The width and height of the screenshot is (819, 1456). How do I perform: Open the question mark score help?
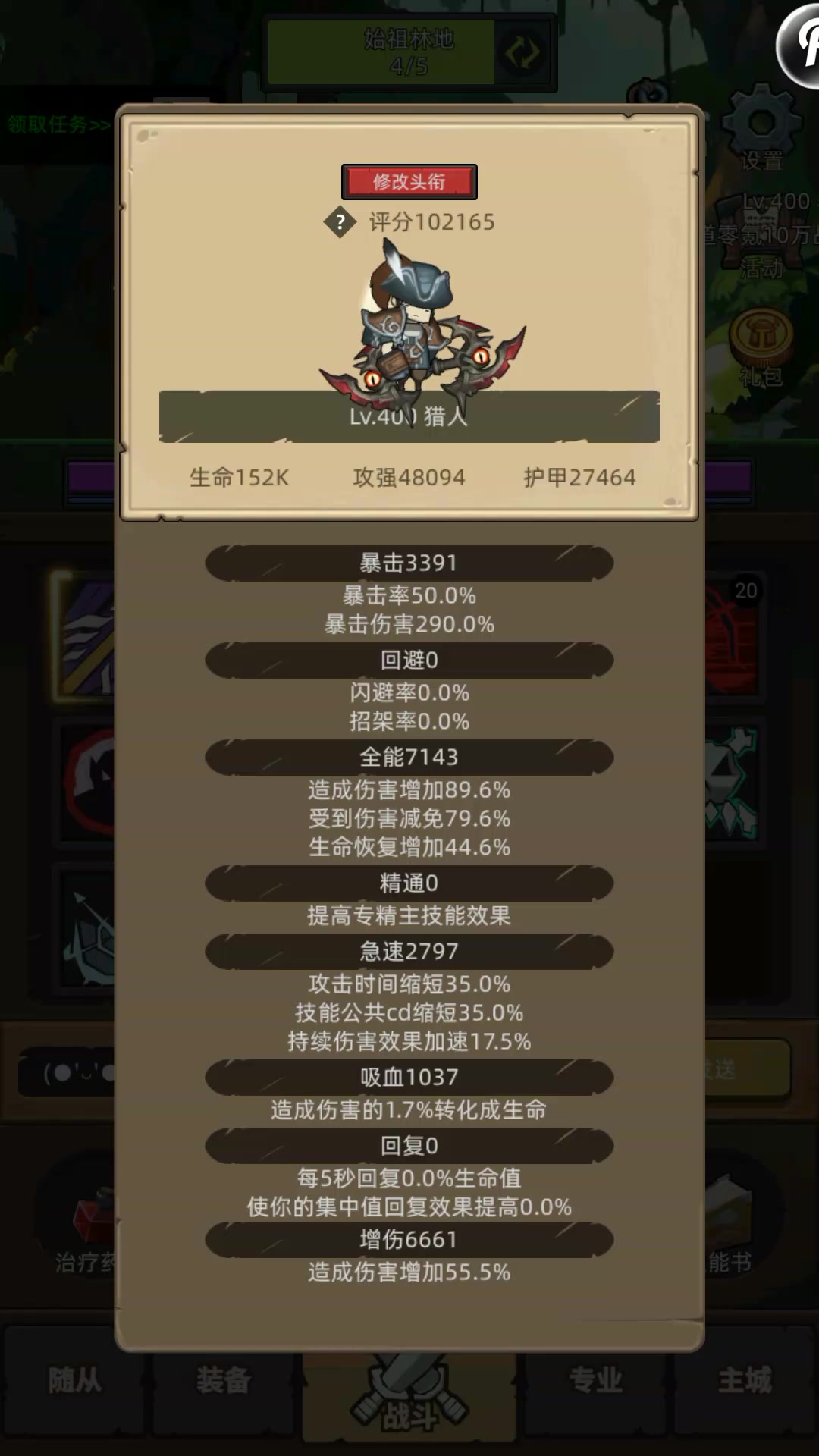click(x=340, y=222)
